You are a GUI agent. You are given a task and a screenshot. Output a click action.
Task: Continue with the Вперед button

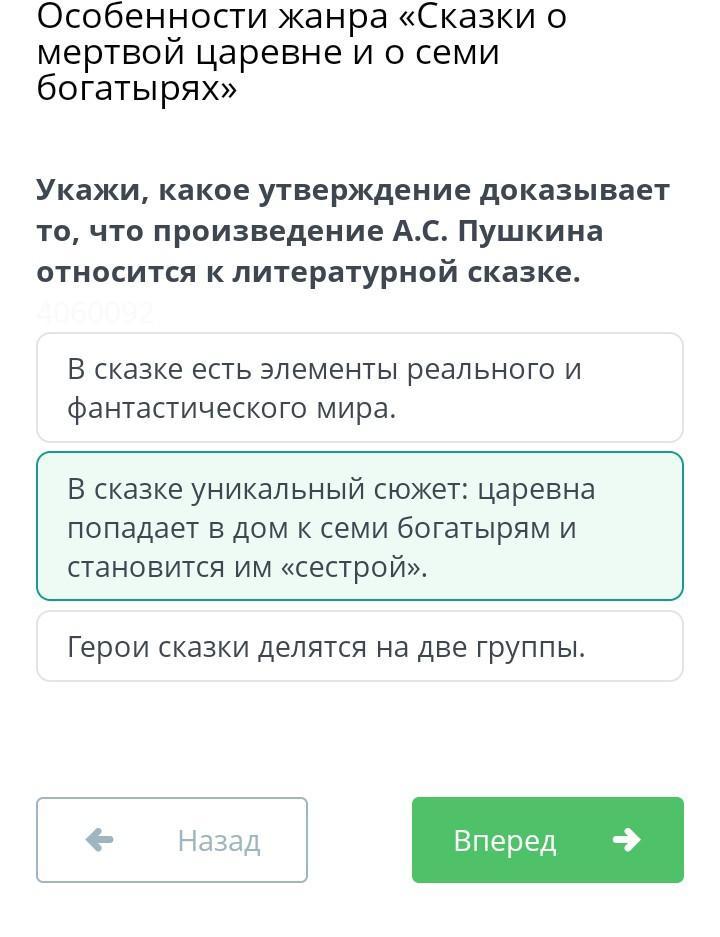pos(547,840)
